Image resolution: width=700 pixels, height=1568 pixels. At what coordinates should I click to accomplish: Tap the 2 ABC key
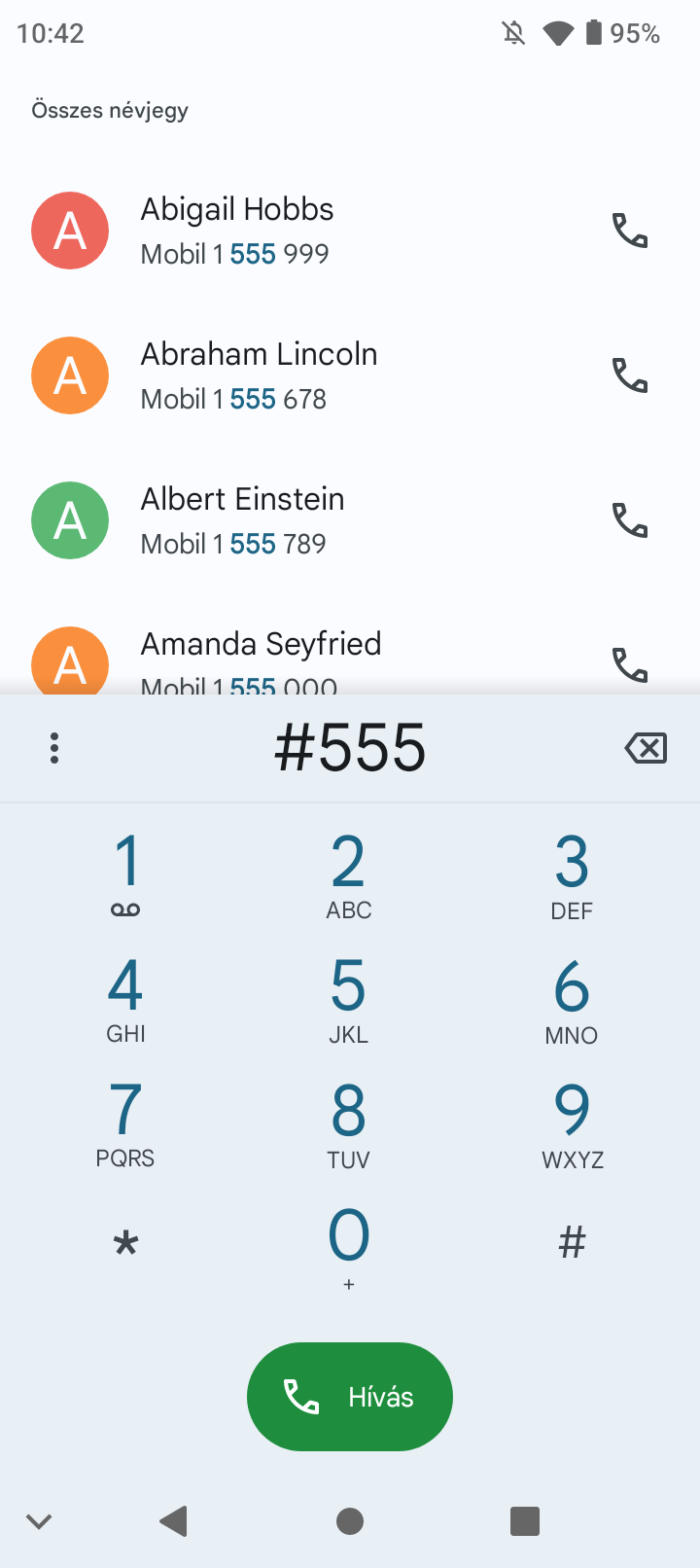[x=349, y=874]
